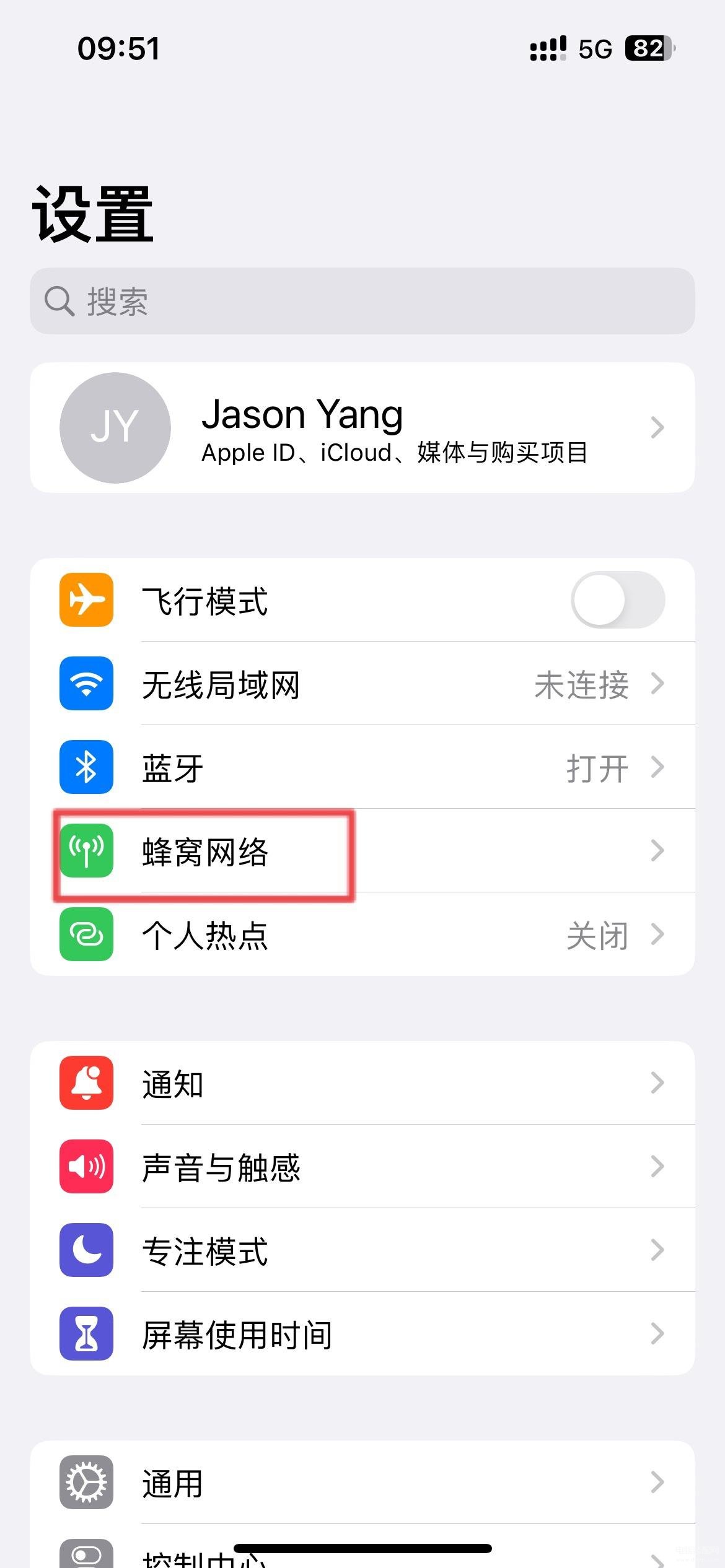Open Jason Yang Apple ID profile

click(x=362, y=427)
